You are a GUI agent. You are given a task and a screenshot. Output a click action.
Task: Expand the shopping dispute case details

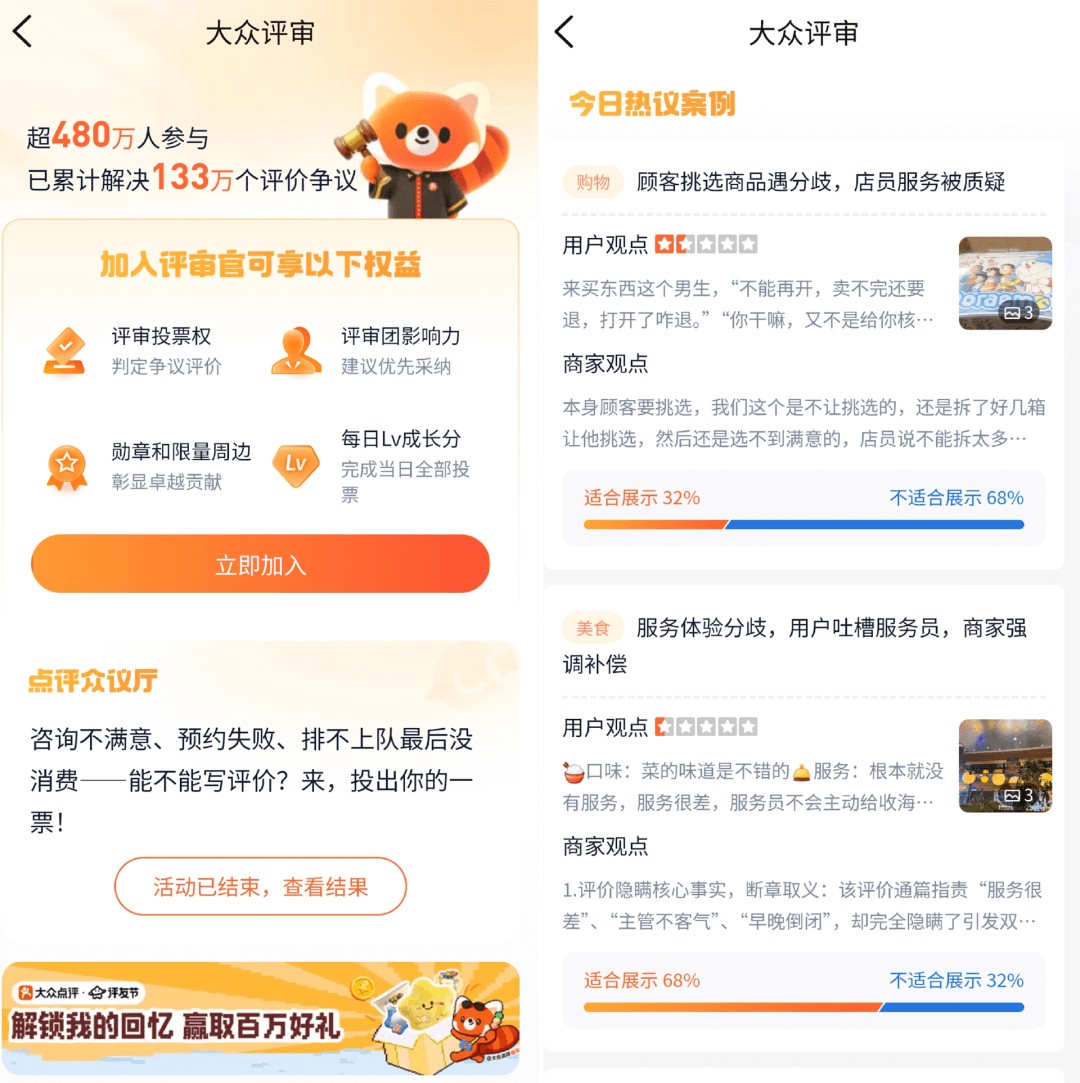coord(800,177)
